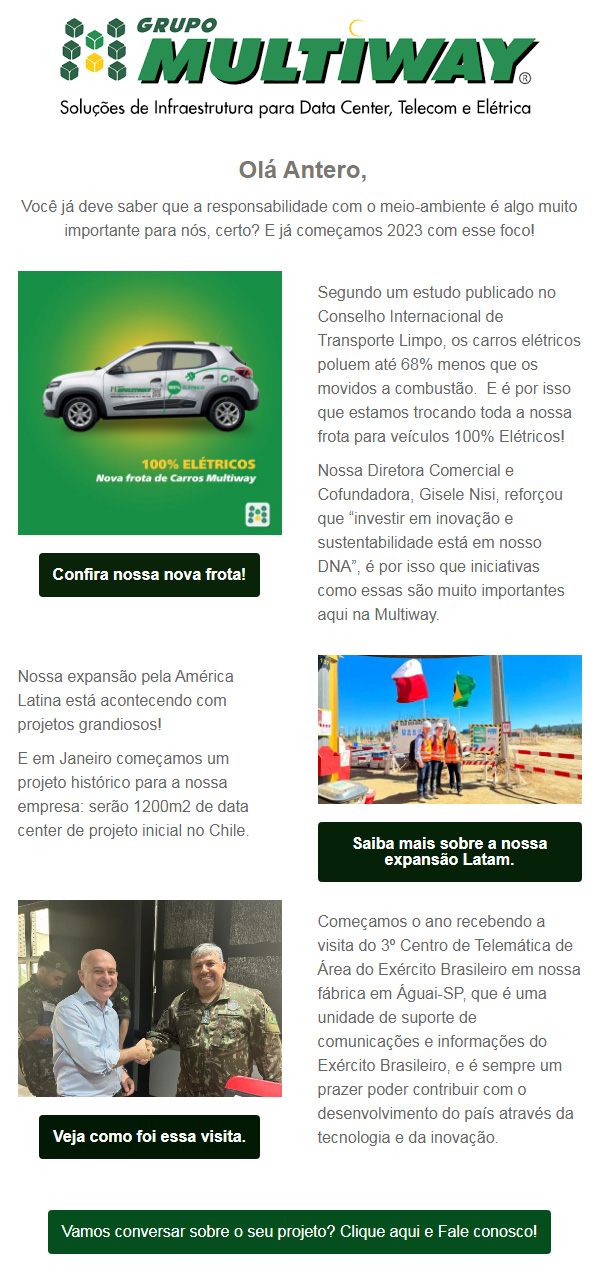Open 'Saiba mais sobre a nossa expansão Latam'
The height and width of the screenshot is (1282, 600).
(449, 851)
